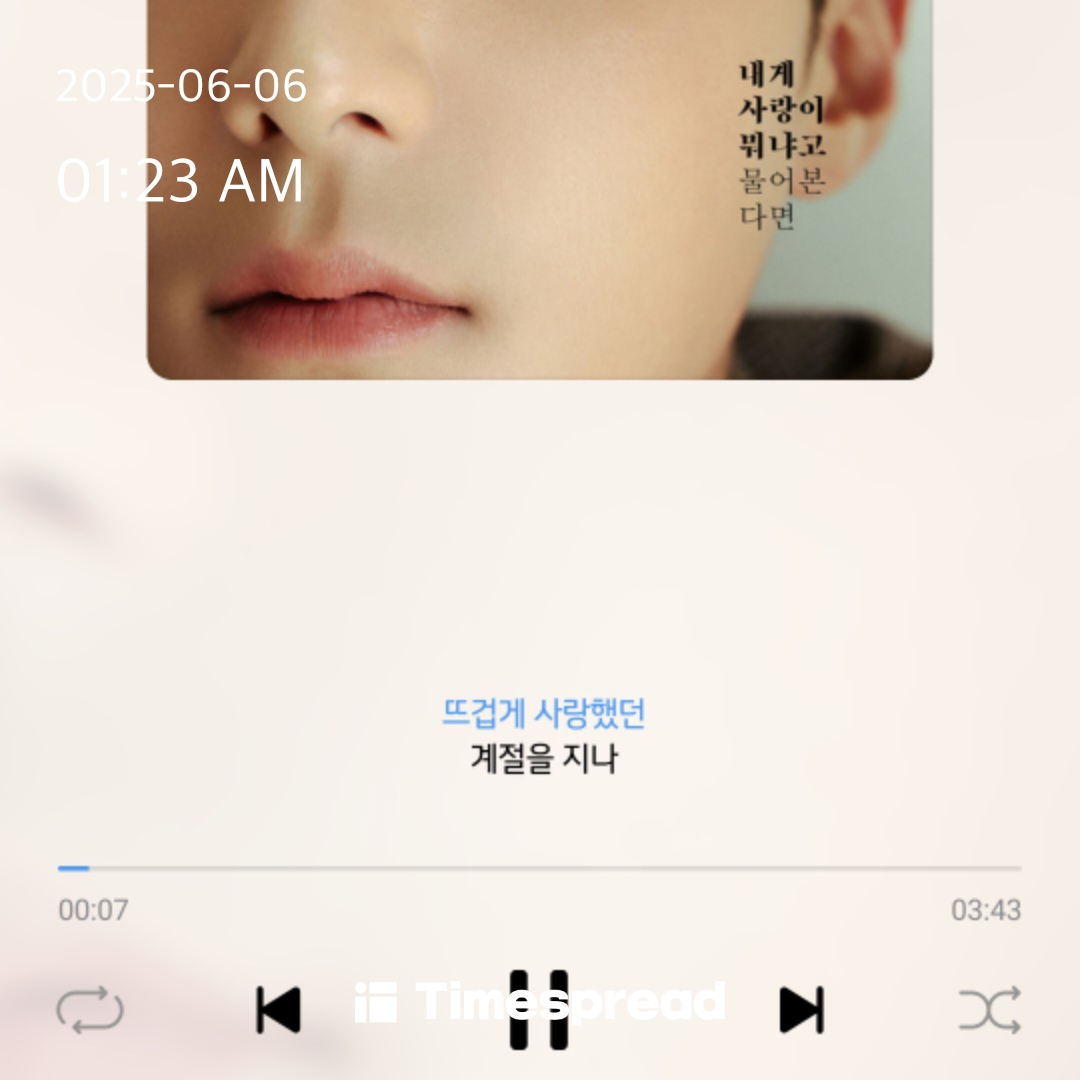Screen dimensions: 1080x1080
Task: Toggle repeat mode
Action: click(90, 1010)
